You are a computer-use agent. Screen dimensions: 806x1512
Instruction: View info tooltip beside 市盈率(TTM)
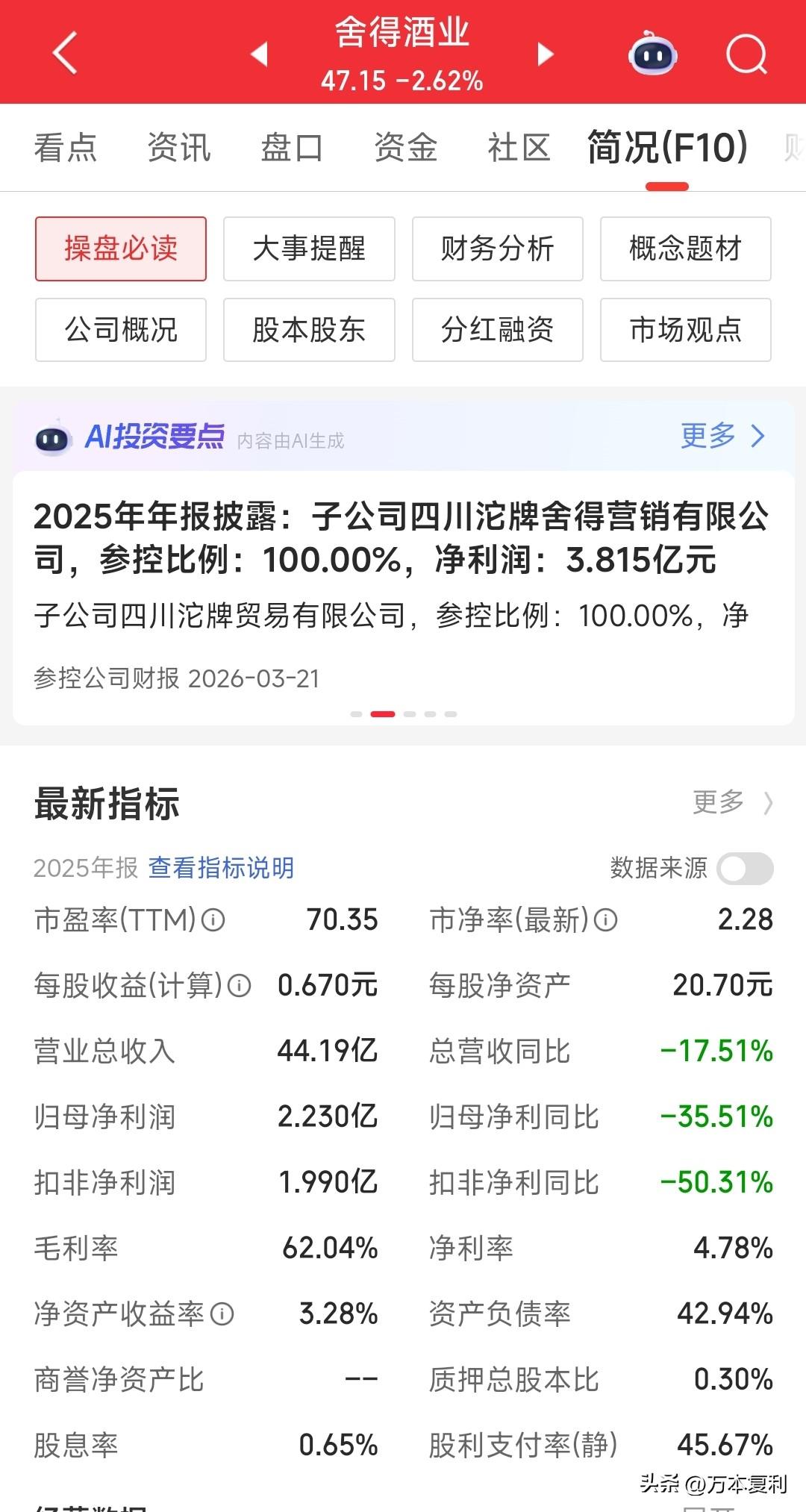point(214,920)
